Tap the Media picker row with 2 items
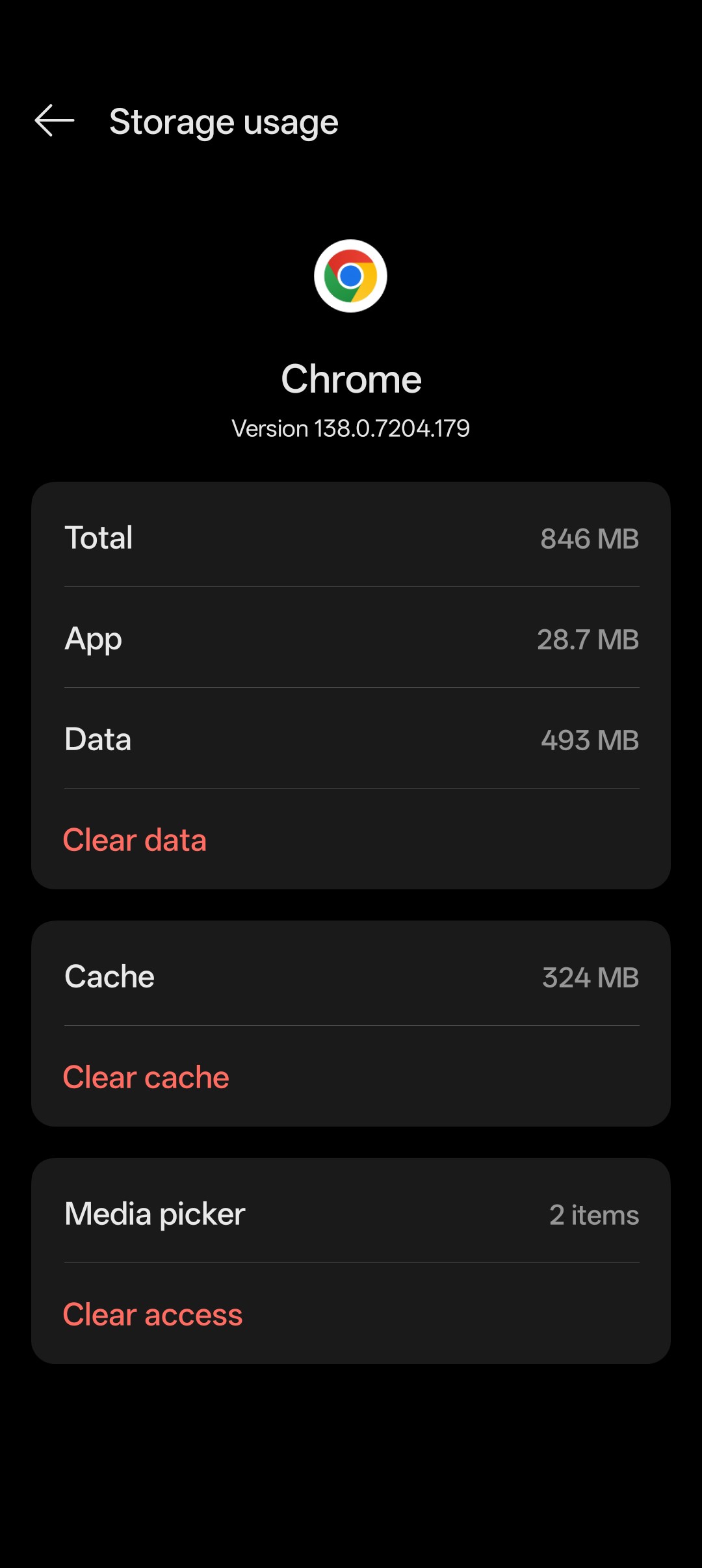This screenshot has height=1568, width=702. click(351, 1213)
